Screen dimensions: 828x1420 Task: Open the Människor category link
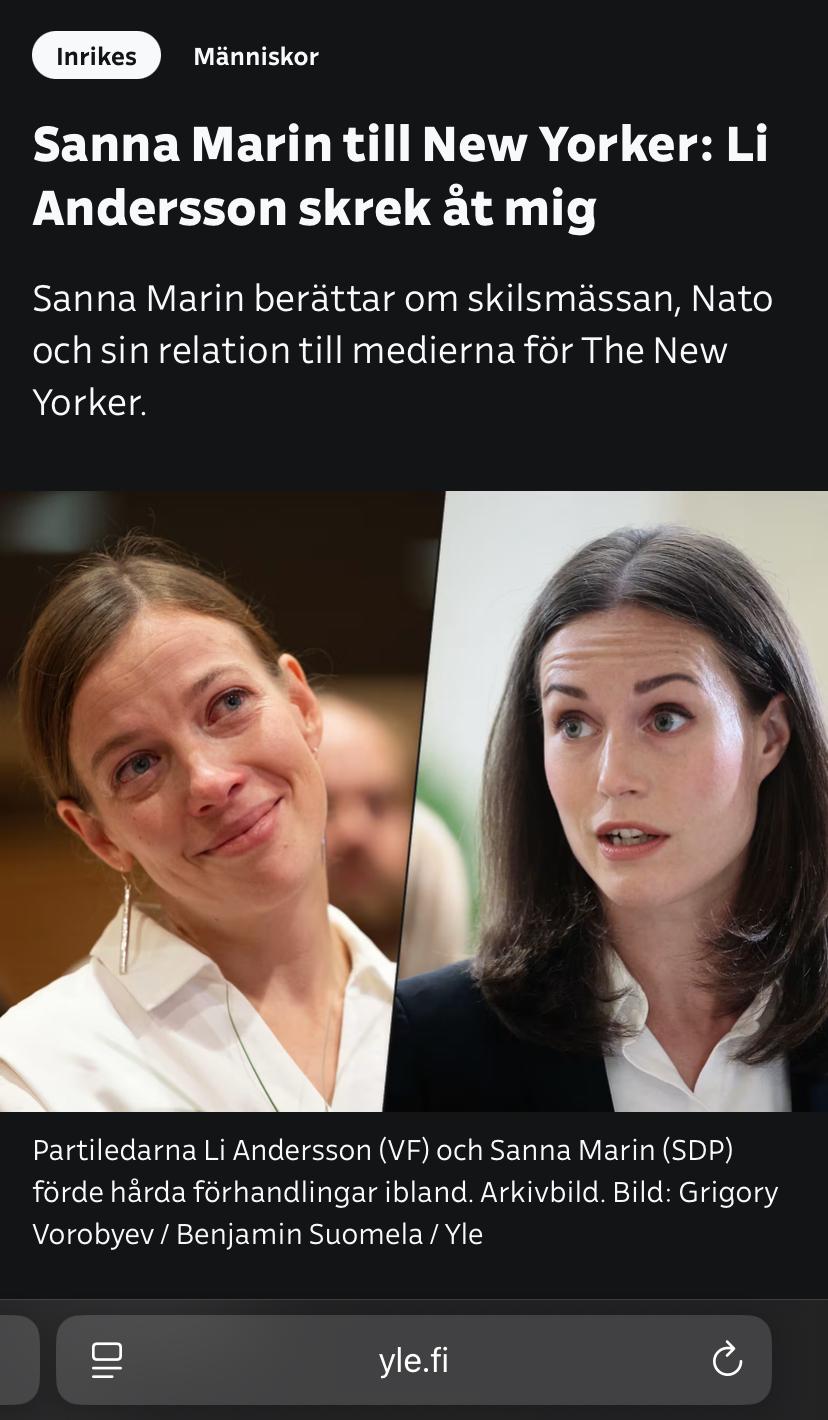point(256,57)
